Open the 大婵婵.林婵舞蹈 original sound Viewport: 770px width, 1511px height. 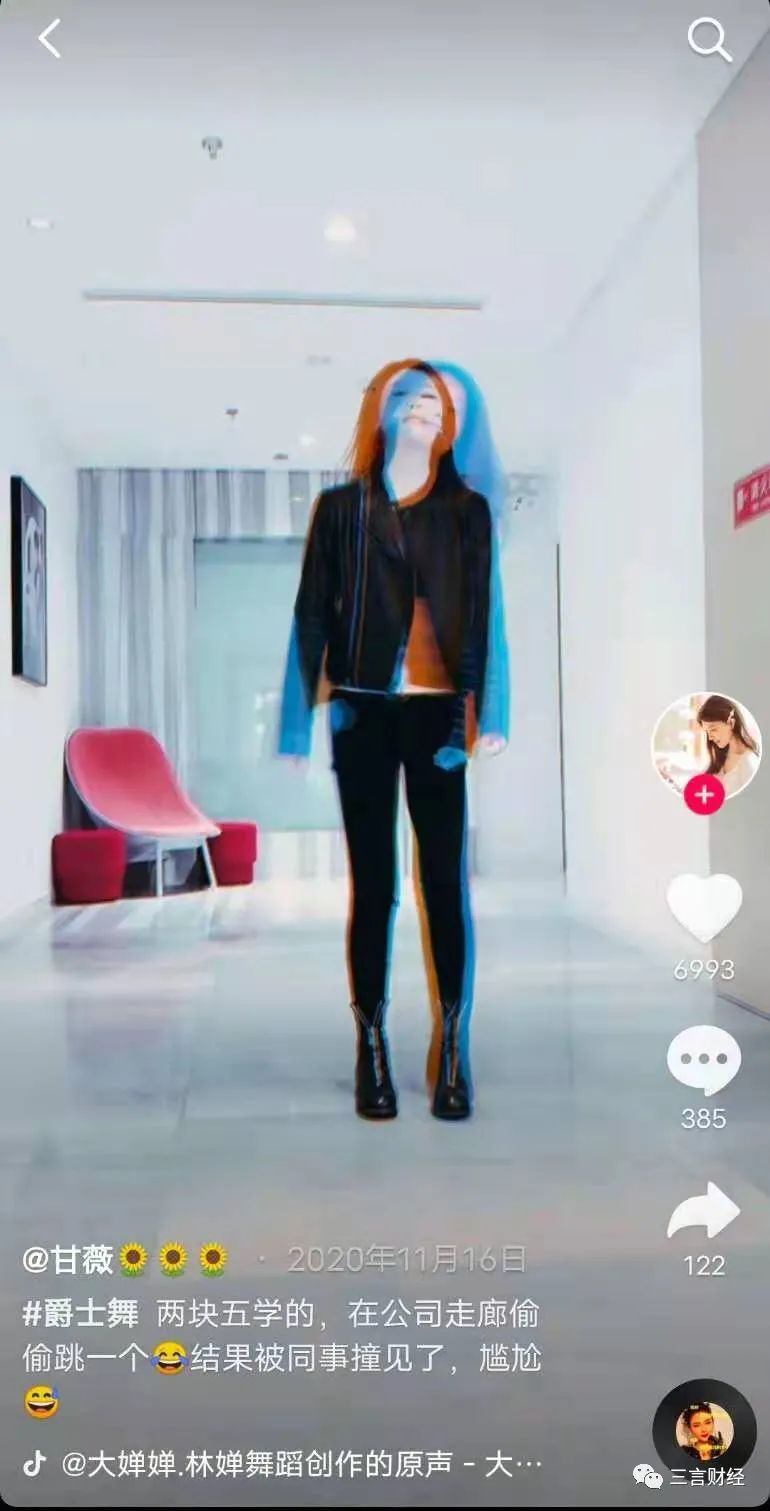click(300, 1465)
